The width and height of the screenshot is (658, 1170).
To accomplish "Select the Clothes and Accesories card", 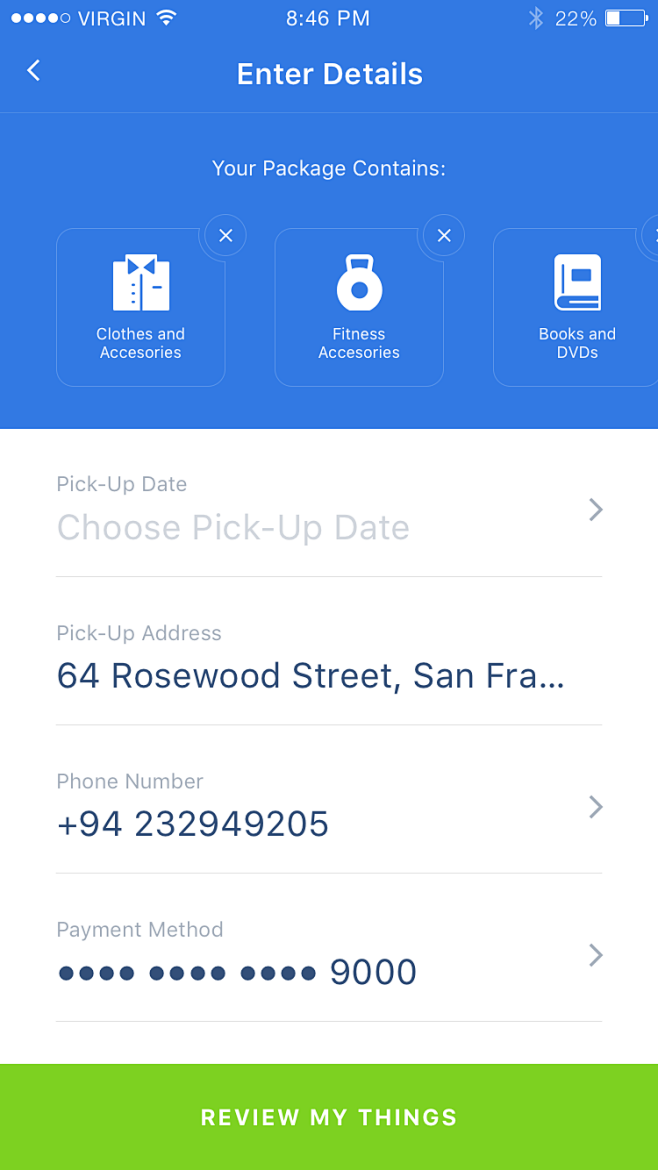I will coord(140,308).
